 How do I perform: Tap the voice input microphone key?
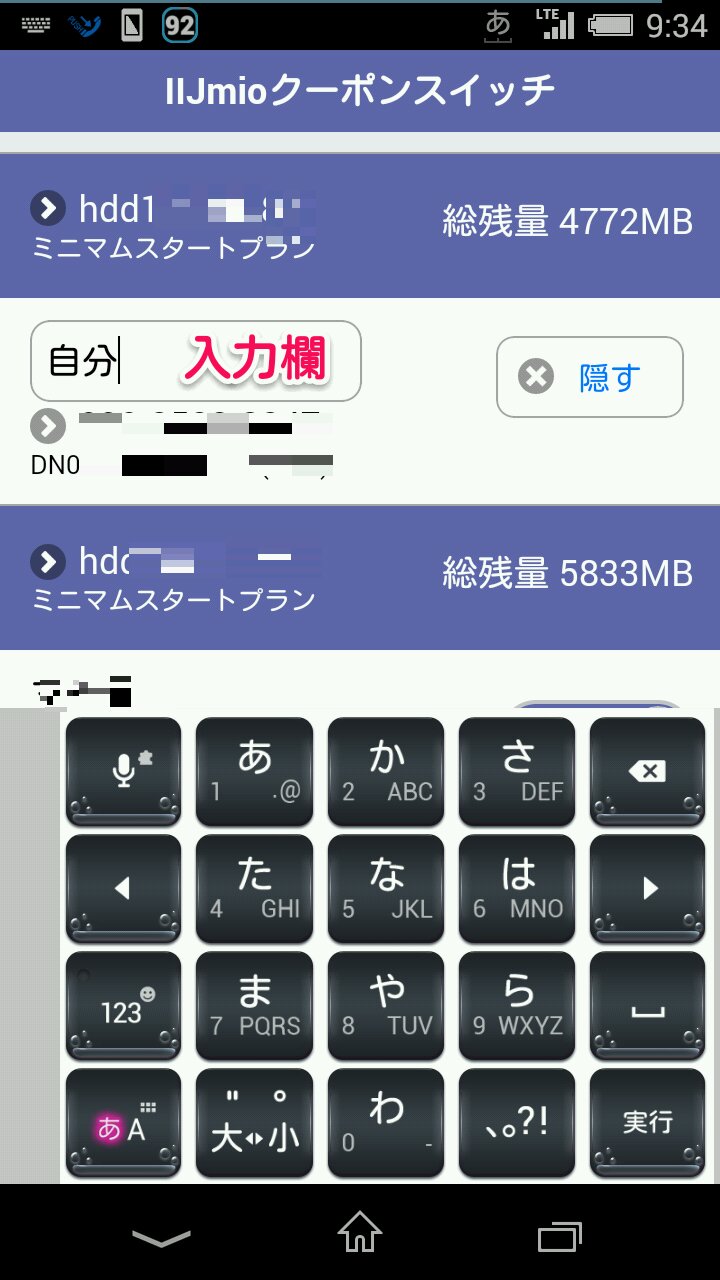tap(123, 770)
